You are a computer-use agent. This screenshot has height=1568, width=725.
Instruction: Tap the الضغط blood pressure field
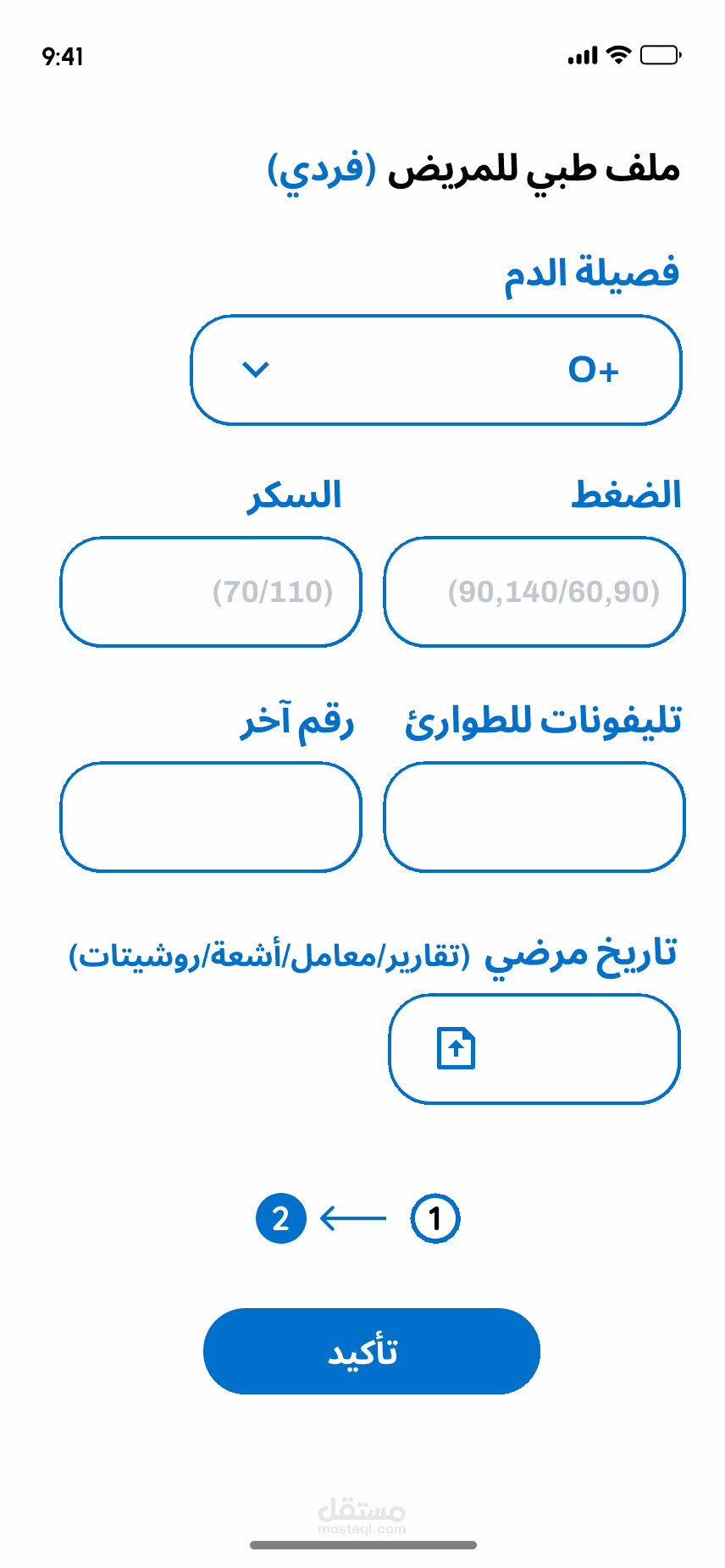click(x=534, y=592)
